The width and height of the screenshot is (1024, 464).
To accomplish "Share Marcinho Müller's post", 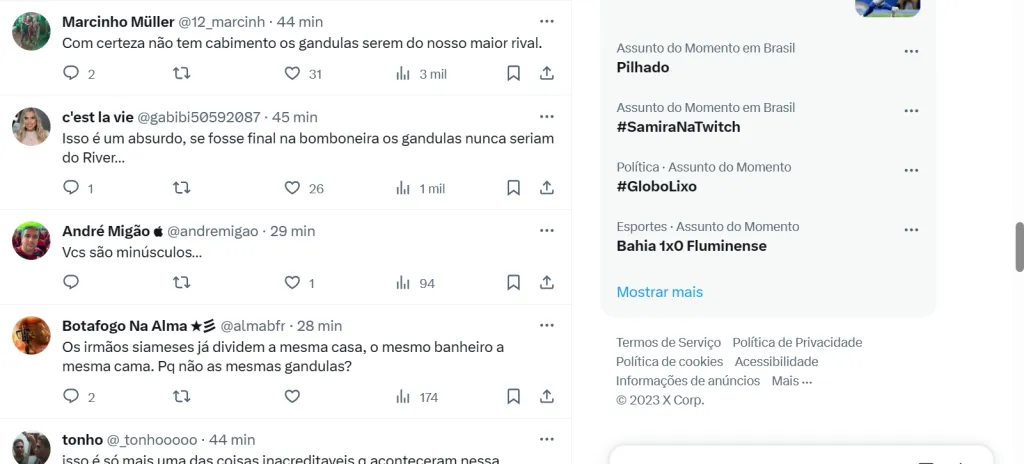I will pyautogui.click(x=547, y=73).
